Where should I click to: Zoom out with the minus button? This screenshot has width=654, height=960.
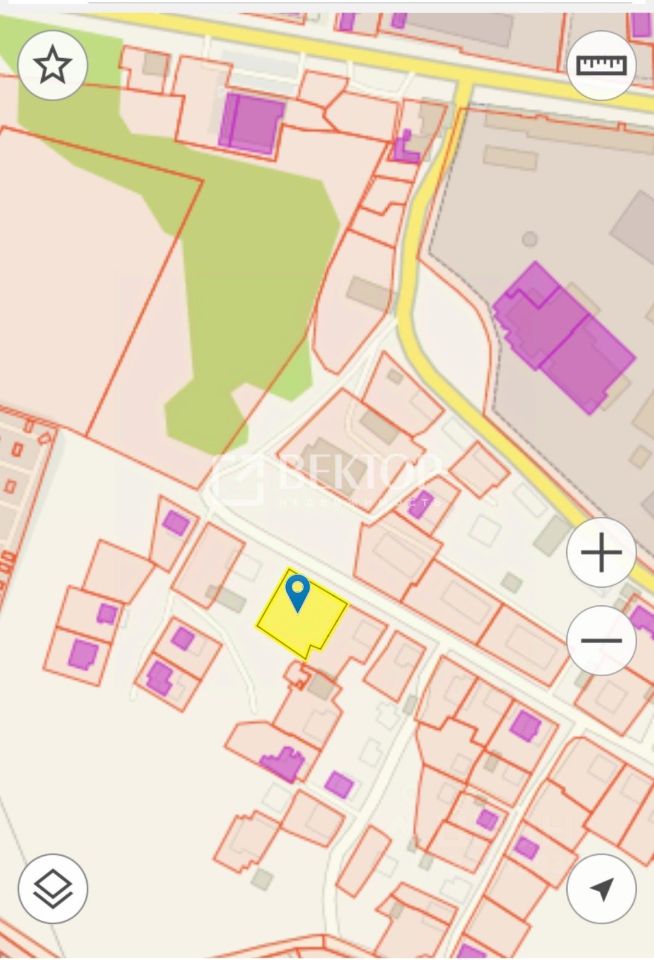click(x=601, y=640)
